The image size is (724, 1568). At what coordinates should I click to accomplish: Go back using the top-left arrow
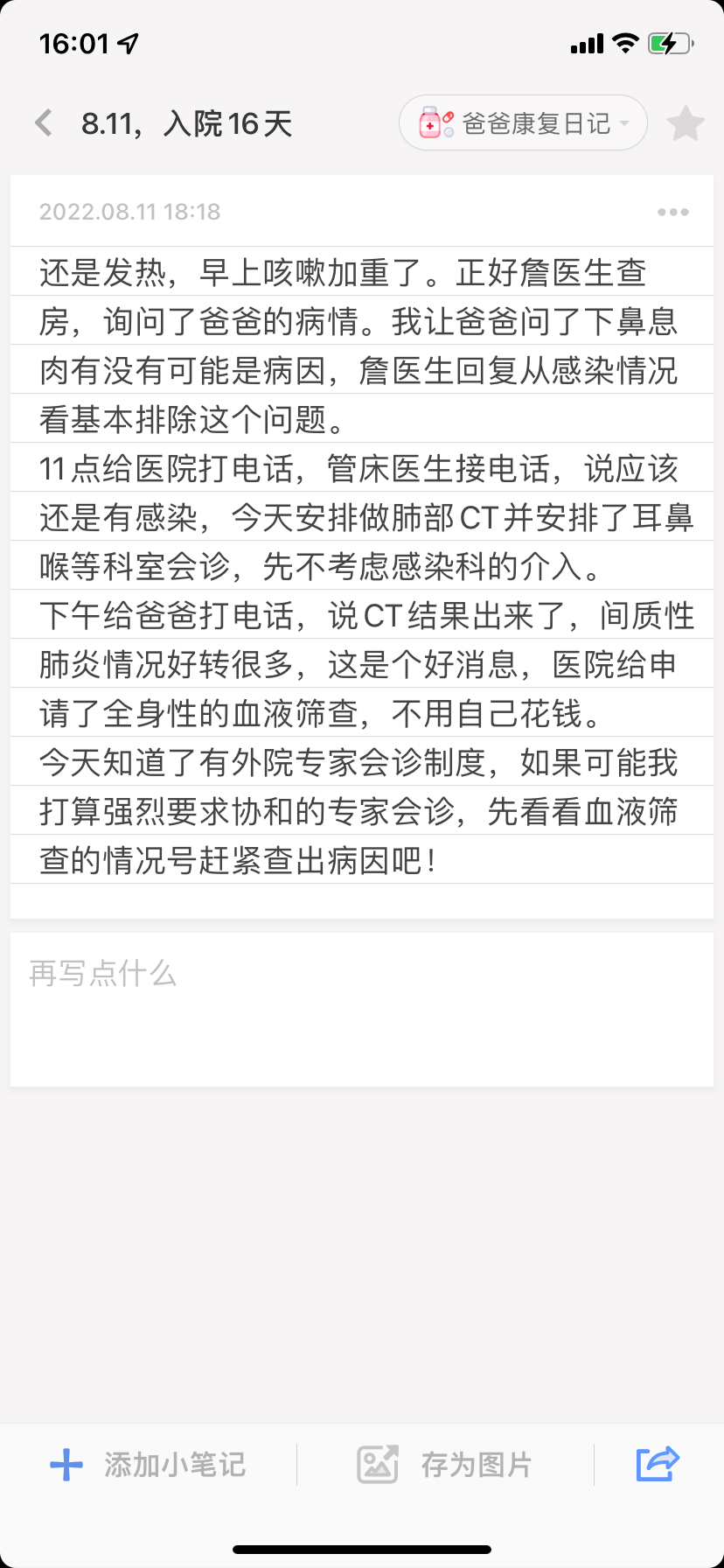point(44,122)
